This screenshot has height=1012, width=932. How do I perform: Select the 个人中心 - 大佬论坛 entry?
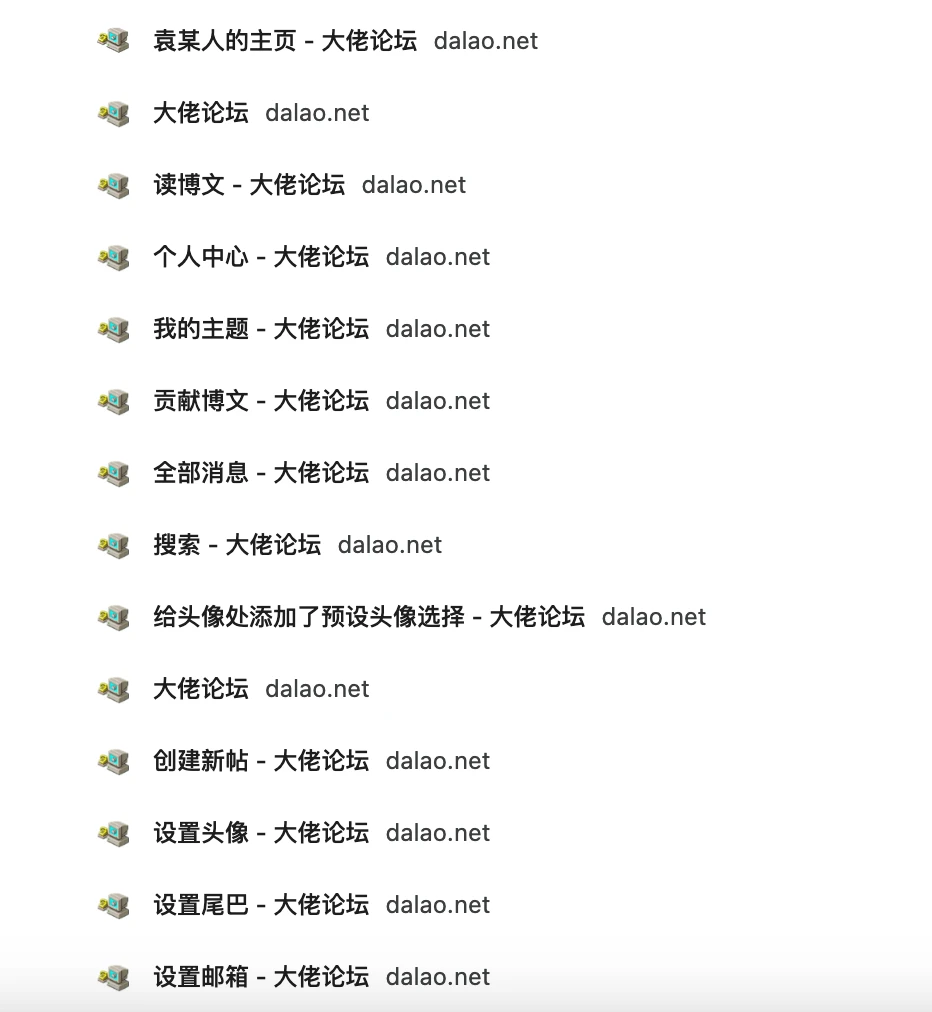[261, 257]
